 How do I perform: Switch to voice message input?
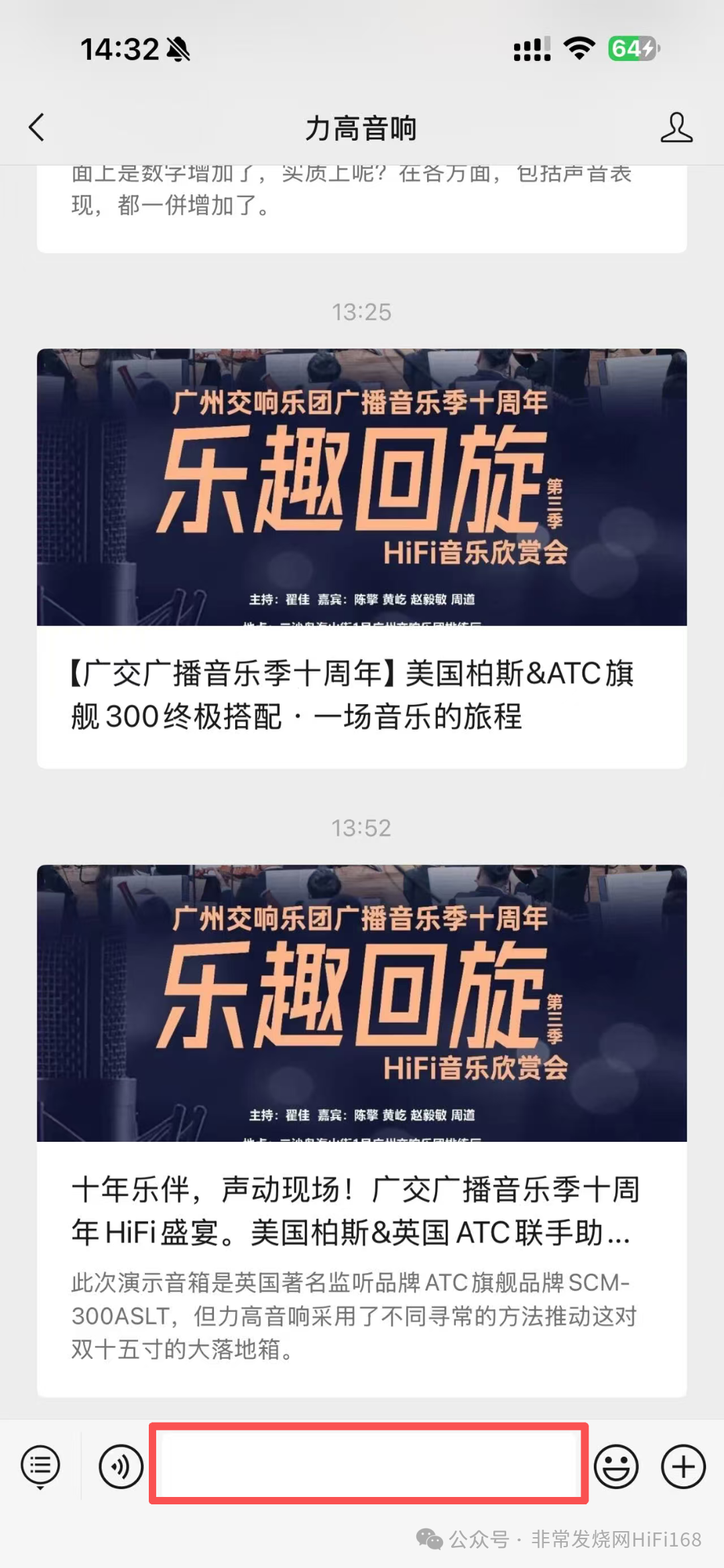pos(121,1466)
